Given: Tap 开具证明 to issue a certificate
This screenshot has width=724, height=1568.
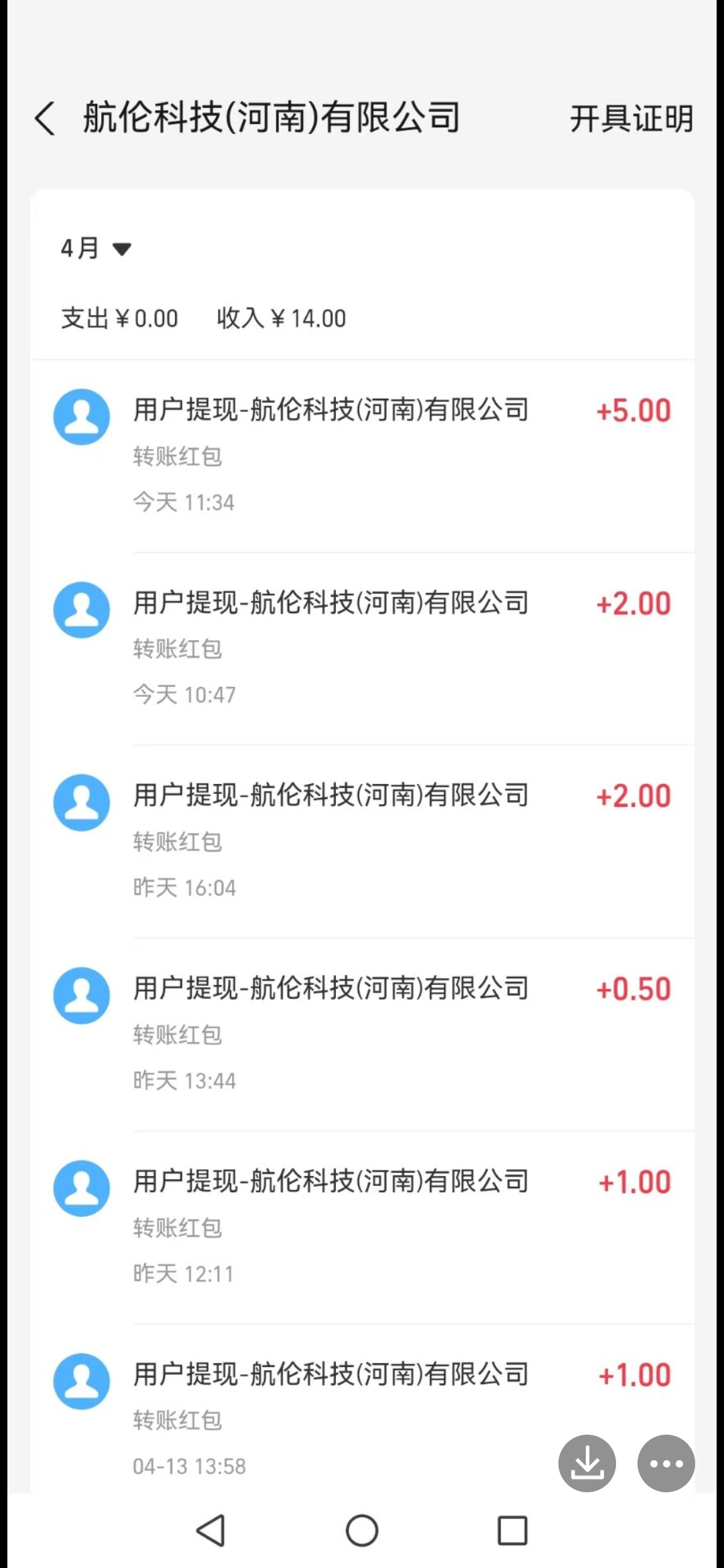Looking at the screenshot, I should [x=631, y=119].
